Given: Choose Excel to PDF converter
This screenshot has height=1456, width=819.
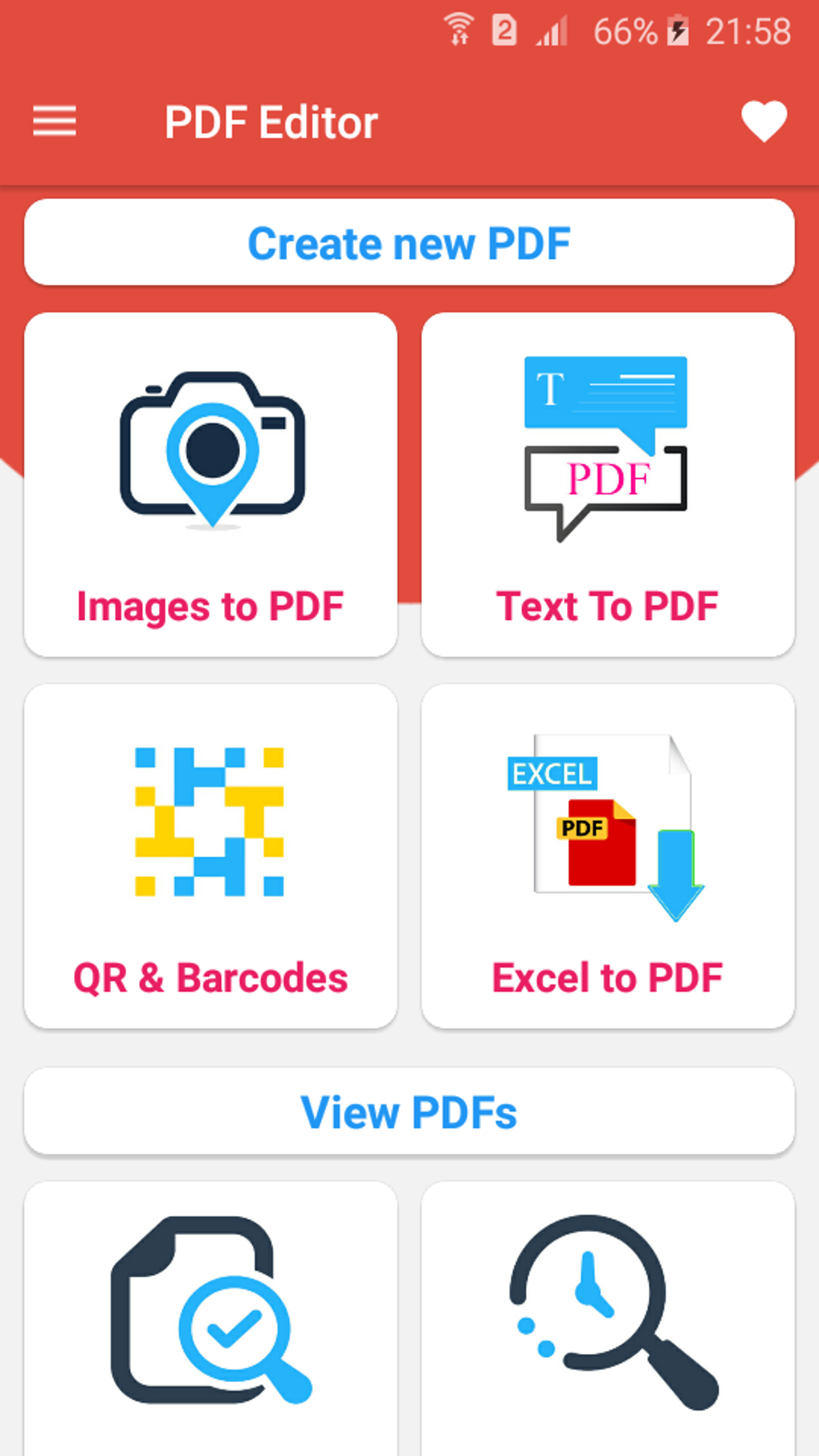Looking at the screenshot, I should (x=608, y=856).
